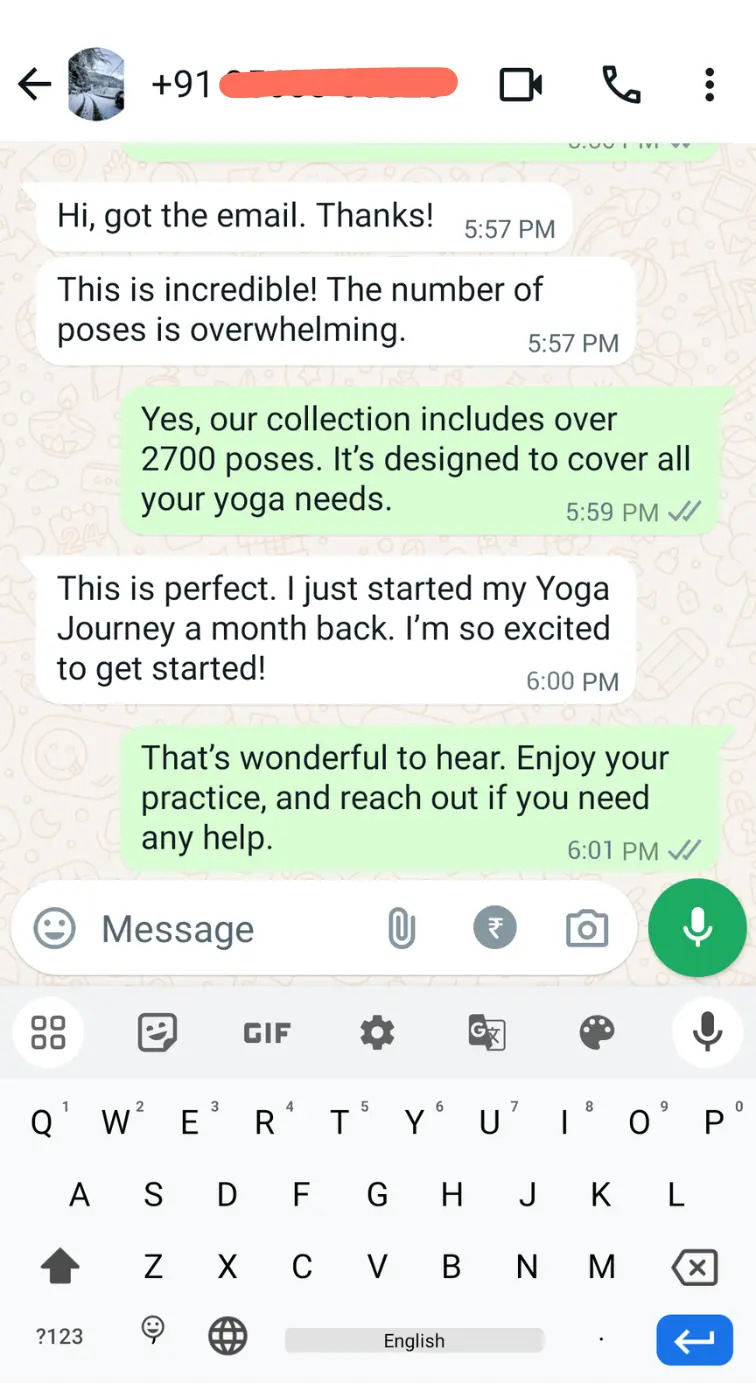This screenshot has height=1400, width=756.
Task: Attach a file with the paperclip
Action: tap(401, 929)
